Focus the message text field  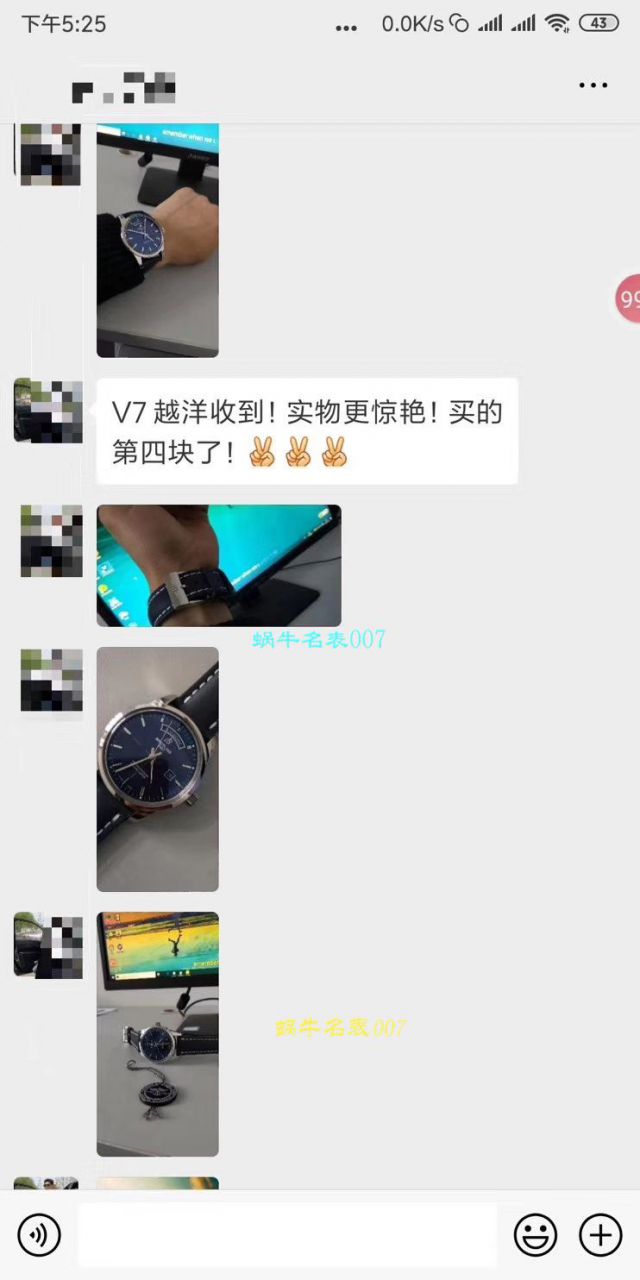coord(287,1235)
